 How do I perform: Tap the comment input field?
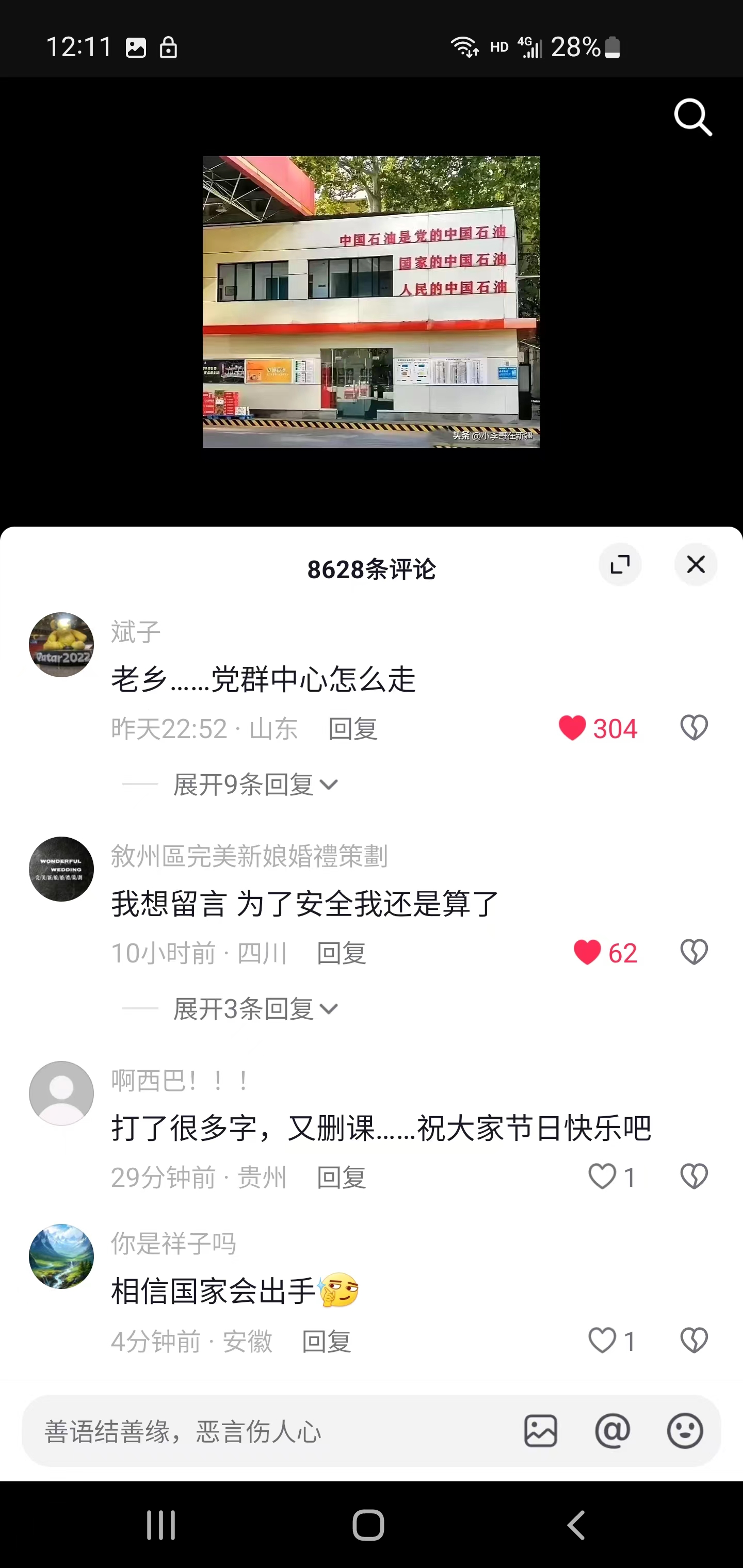[268, 1431]
